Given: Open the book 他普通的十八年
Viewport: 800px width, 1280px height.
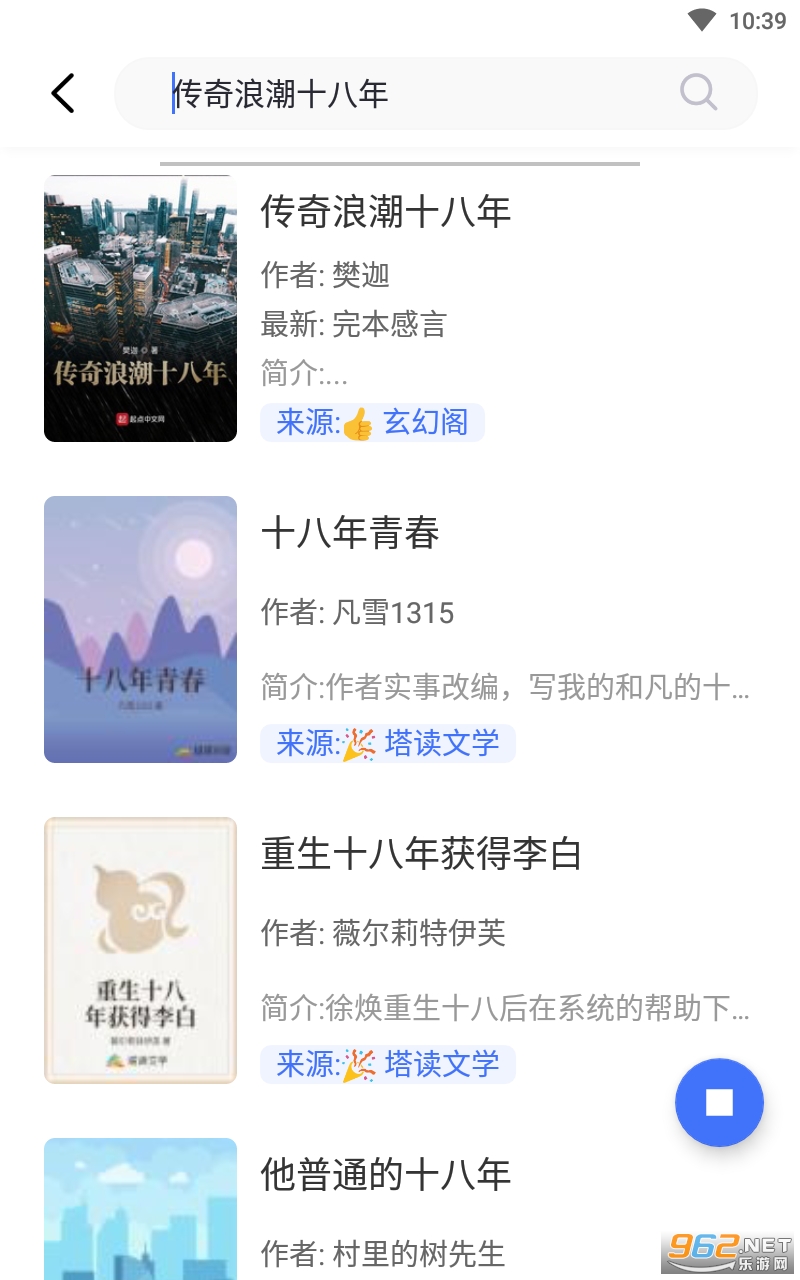Looking at the screenshot, I should tap(386, 1175).
